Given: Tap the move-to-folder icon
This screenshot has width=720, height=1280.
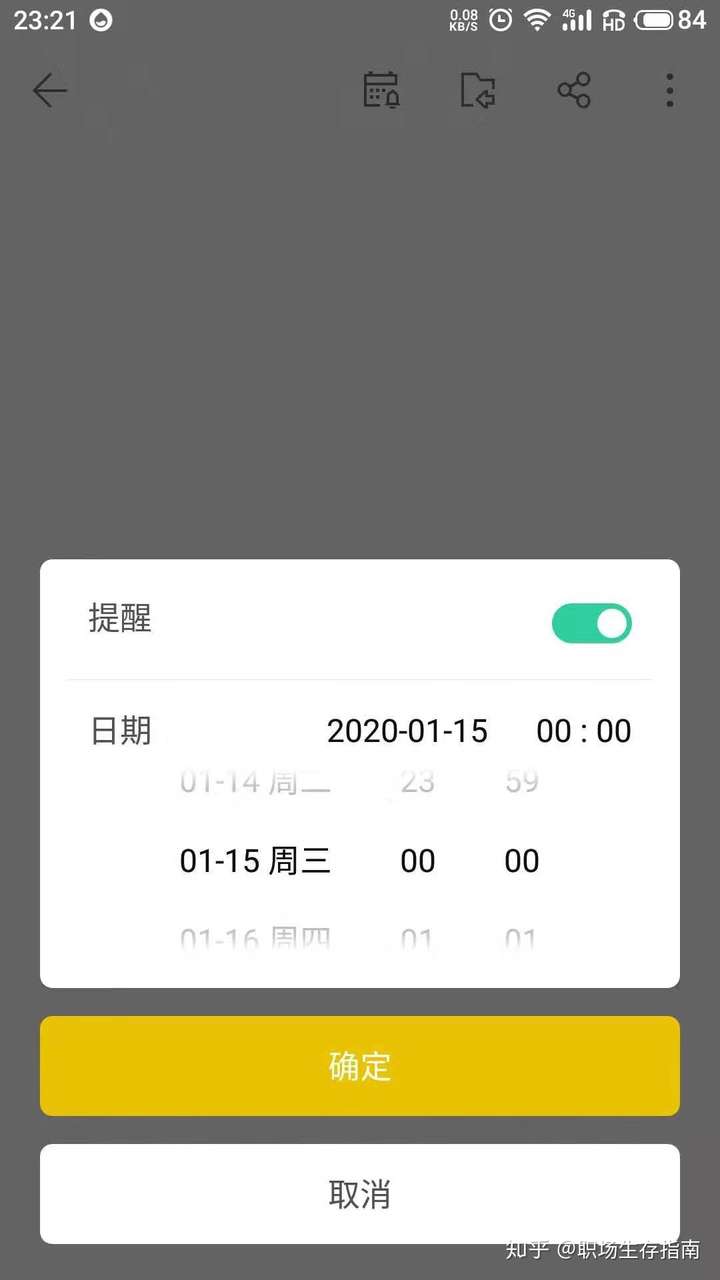Looking at the screenshot, I should coord(478,90).
